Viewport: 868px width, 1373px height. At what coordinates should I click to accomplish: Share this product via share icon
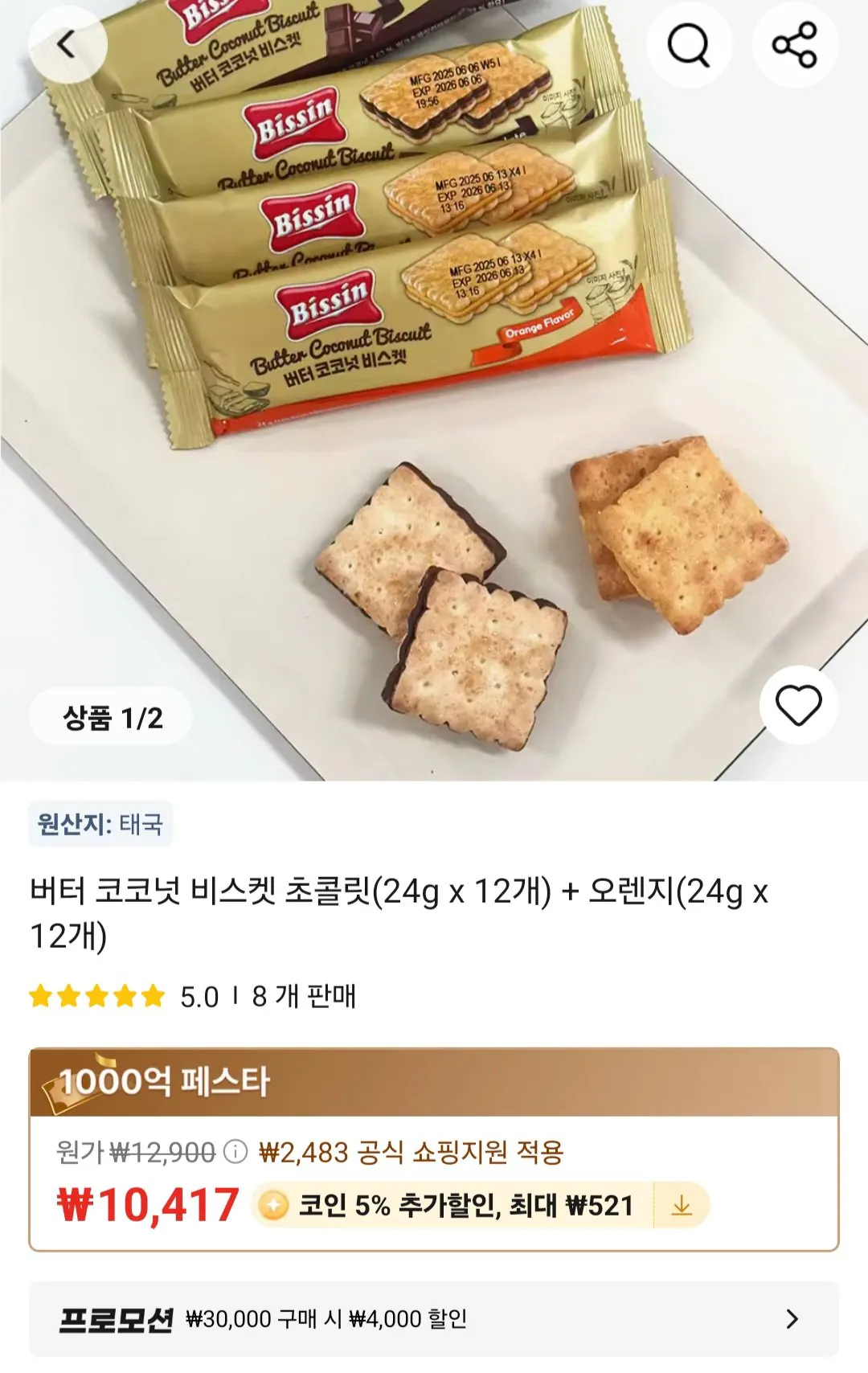click(x=796, y=44)
